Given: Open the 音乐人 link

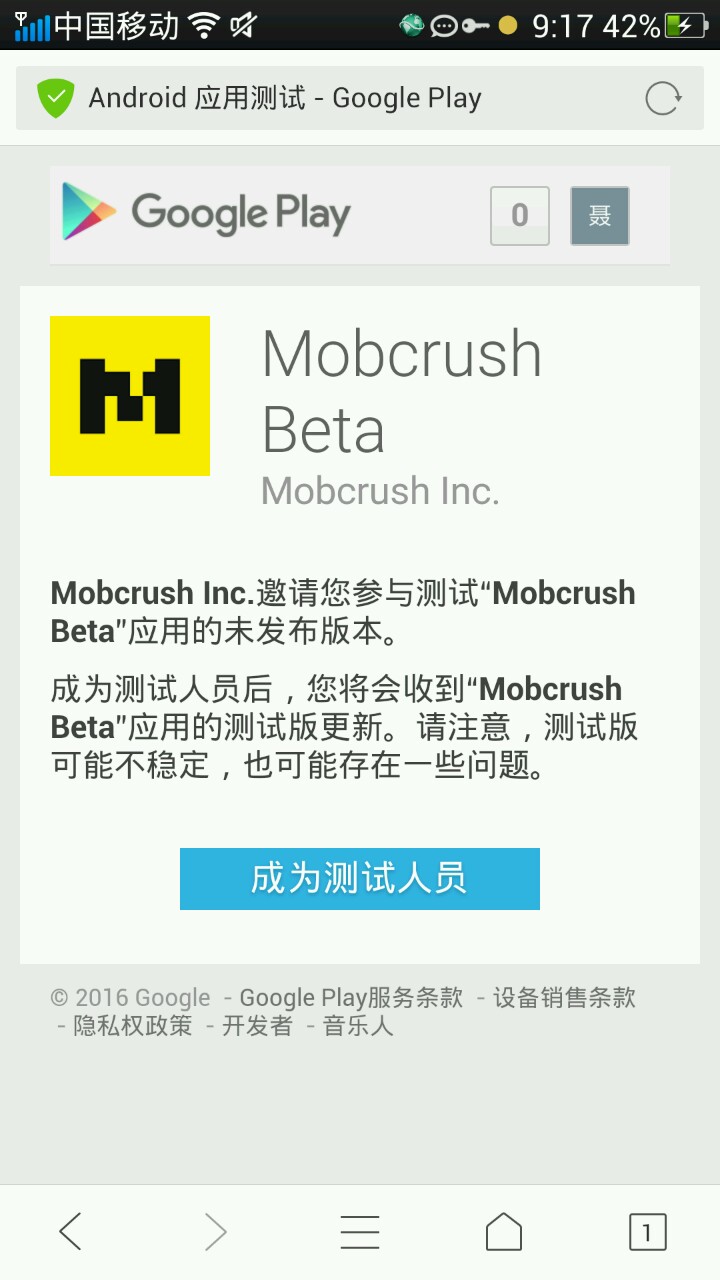Looking at the screenshot, I should tap(358, 1025).
